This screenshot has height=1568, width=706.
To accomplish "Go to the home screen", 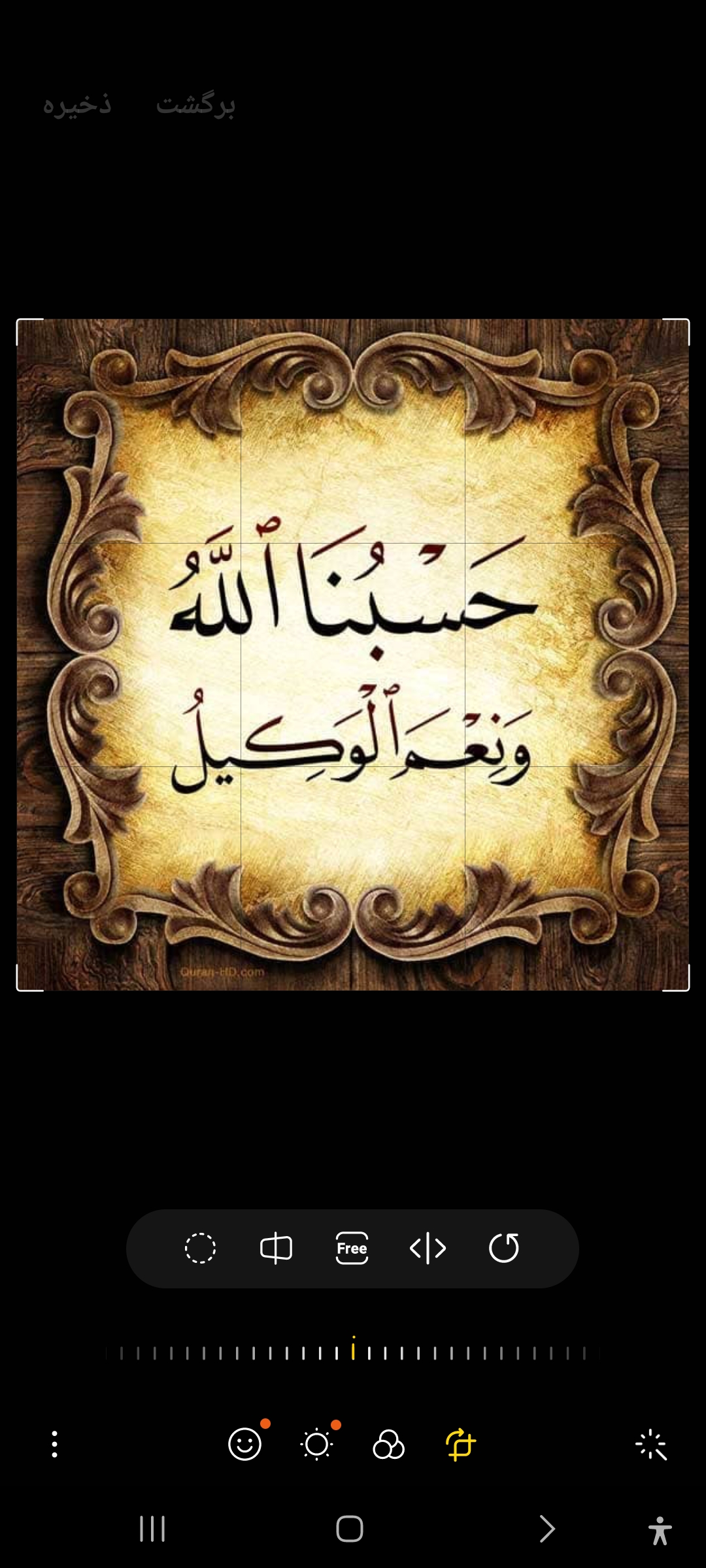I will 350,1529.
